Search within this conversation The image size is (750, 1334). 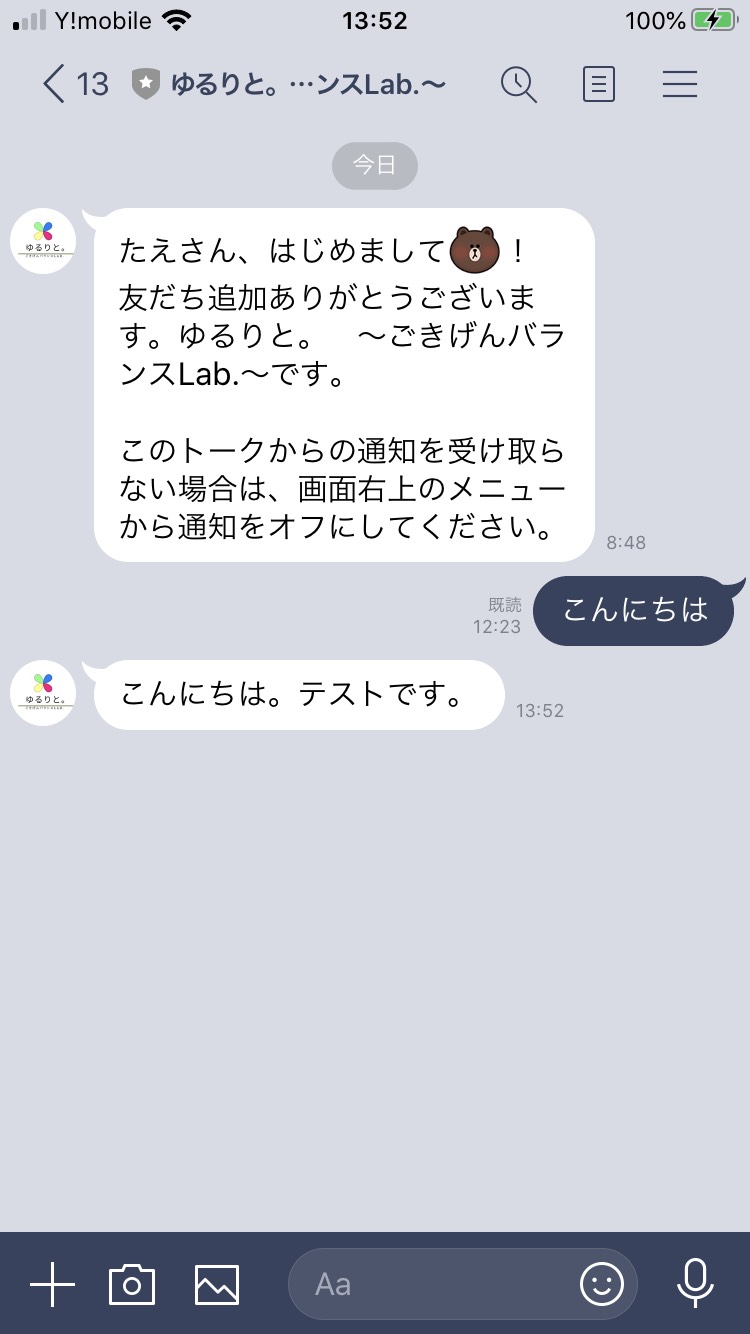[519, 84]
